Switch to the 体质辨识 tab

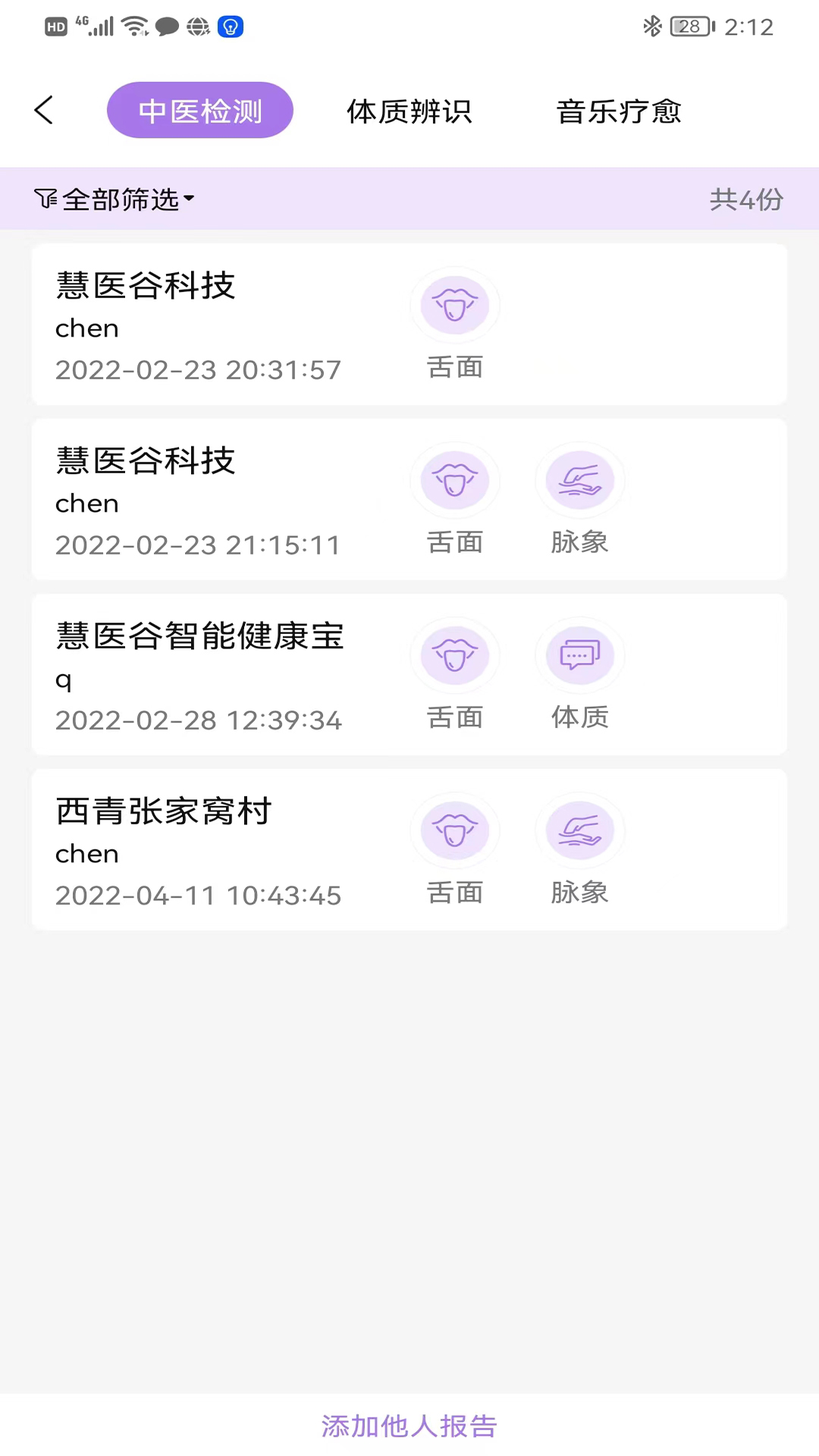tap(409, 111)
